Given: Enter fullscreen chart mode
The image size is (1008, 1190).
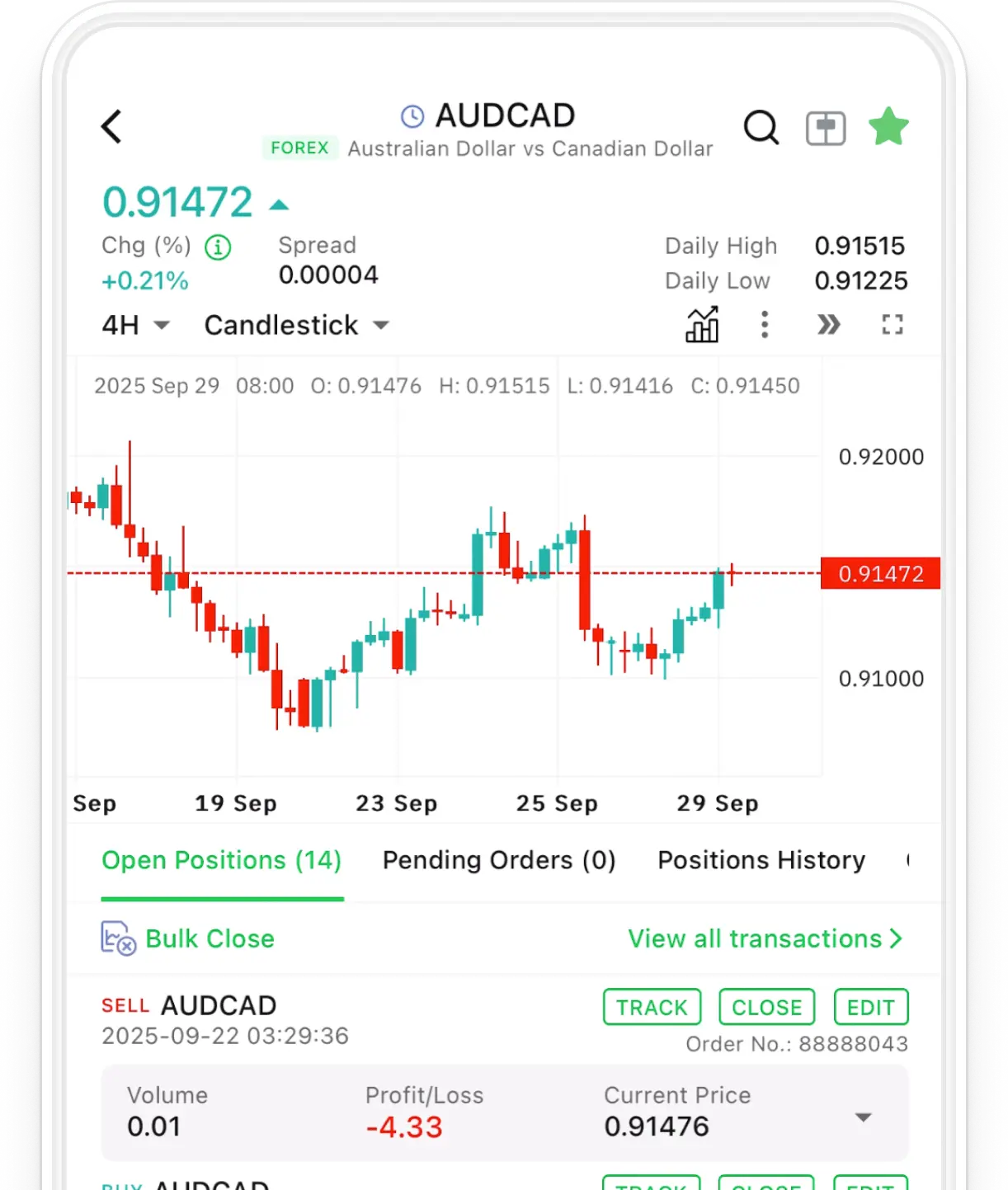Looking at the screenshot, I should point(892,324).
